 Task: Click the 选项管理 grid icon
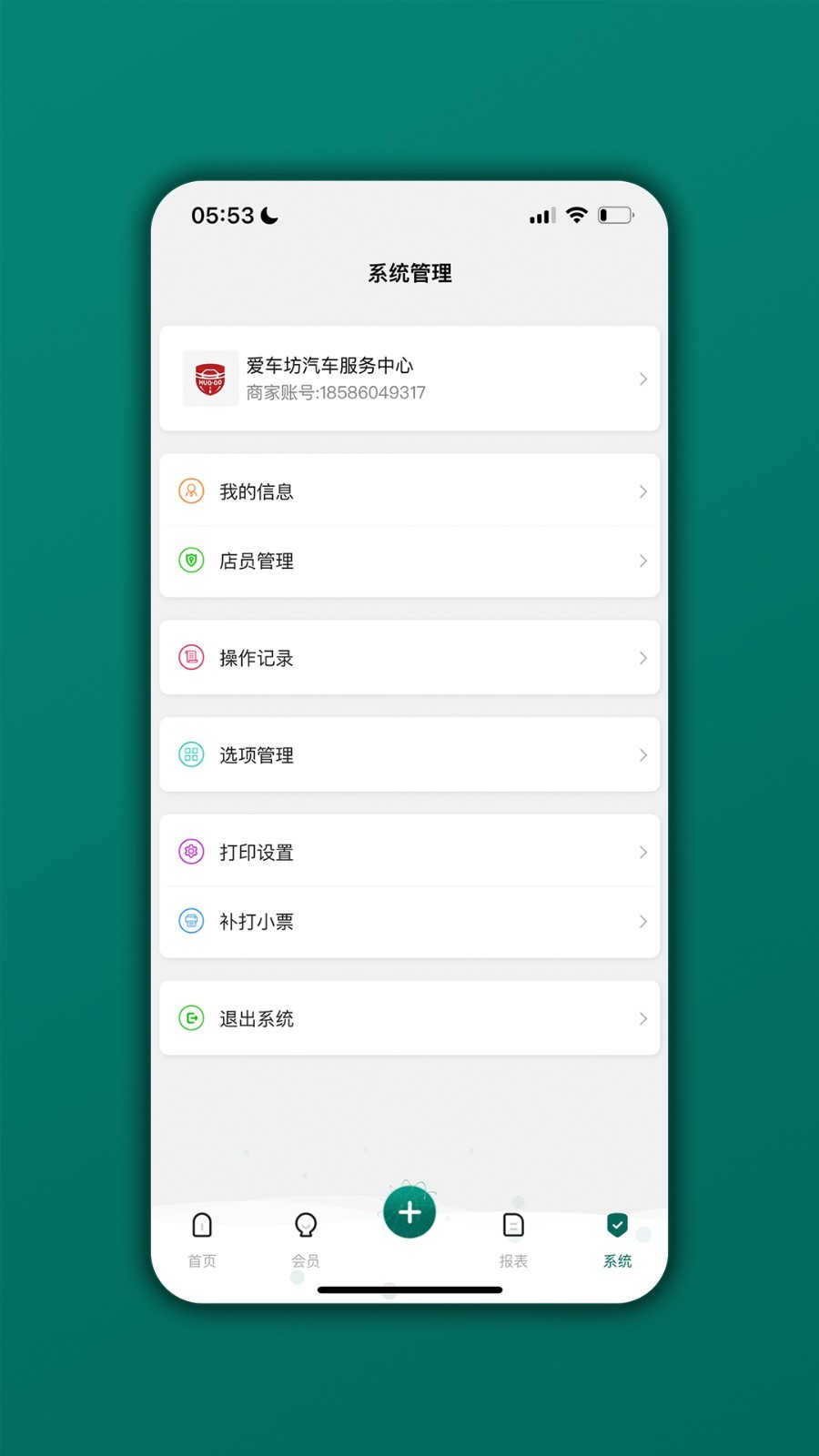click(191, 754)
